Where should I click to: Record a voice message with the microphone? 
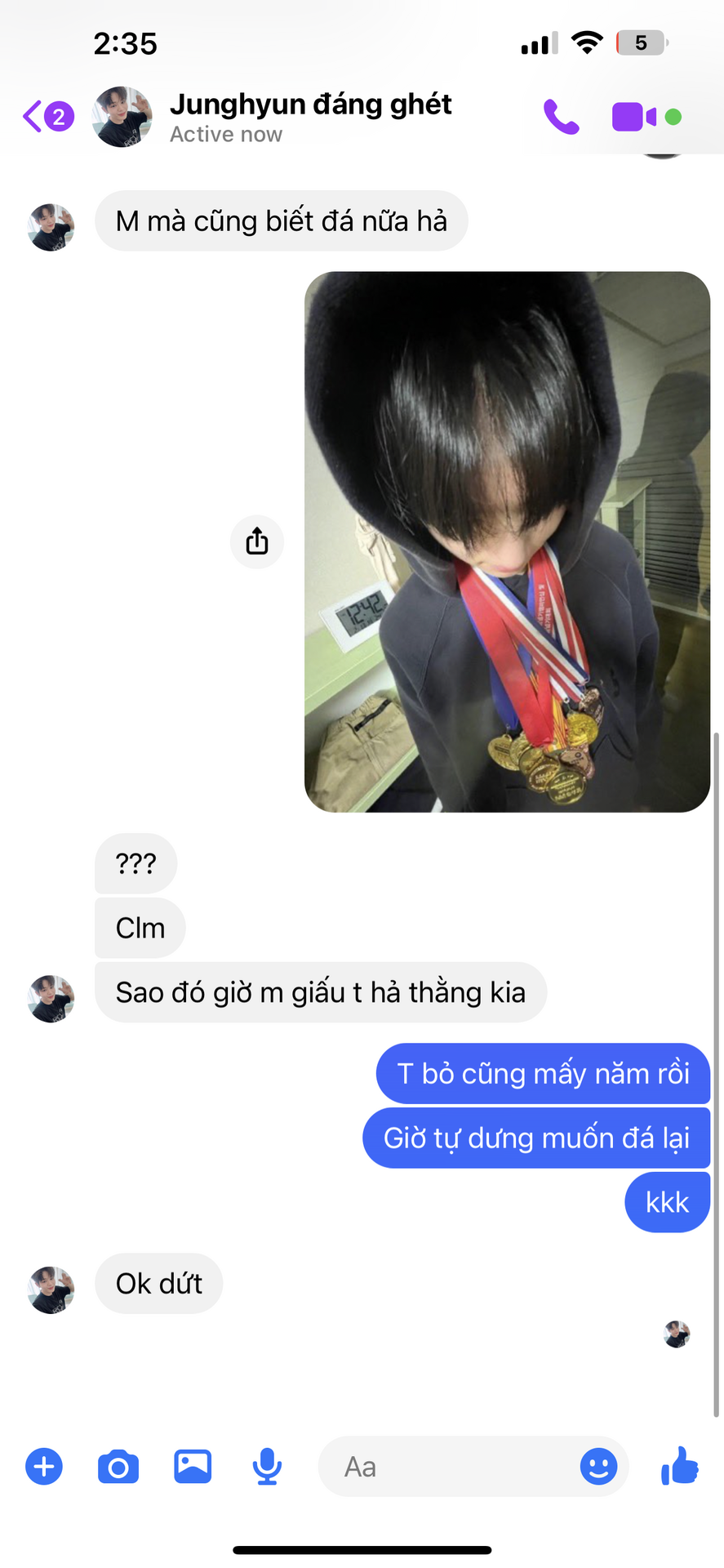point(267,1467)
